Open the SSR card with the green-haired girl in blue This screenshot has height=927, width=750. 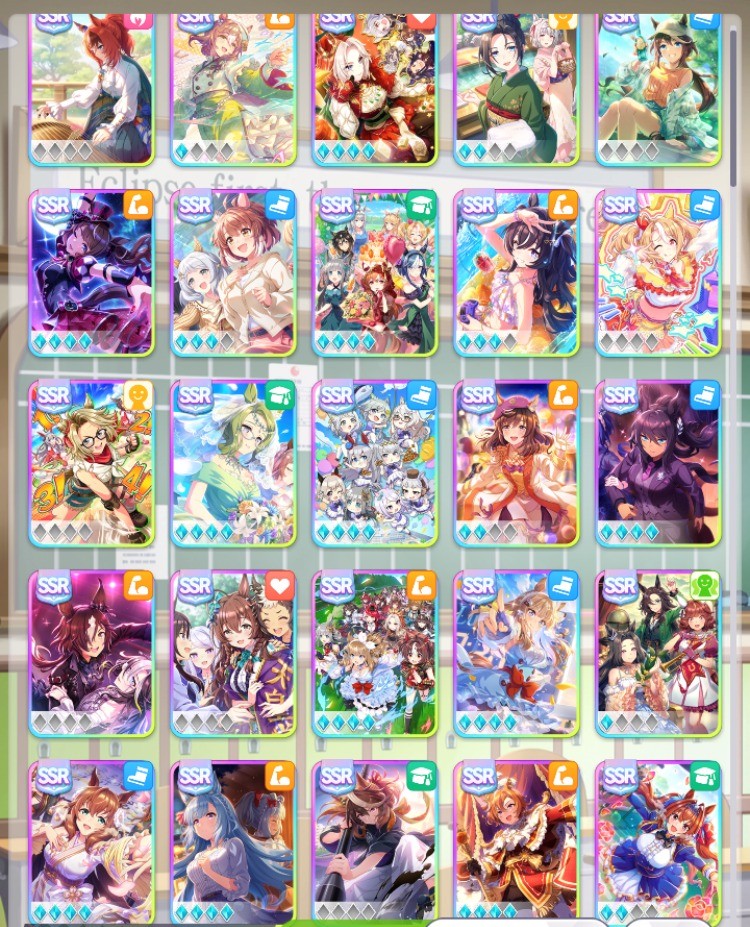point(233,462)
